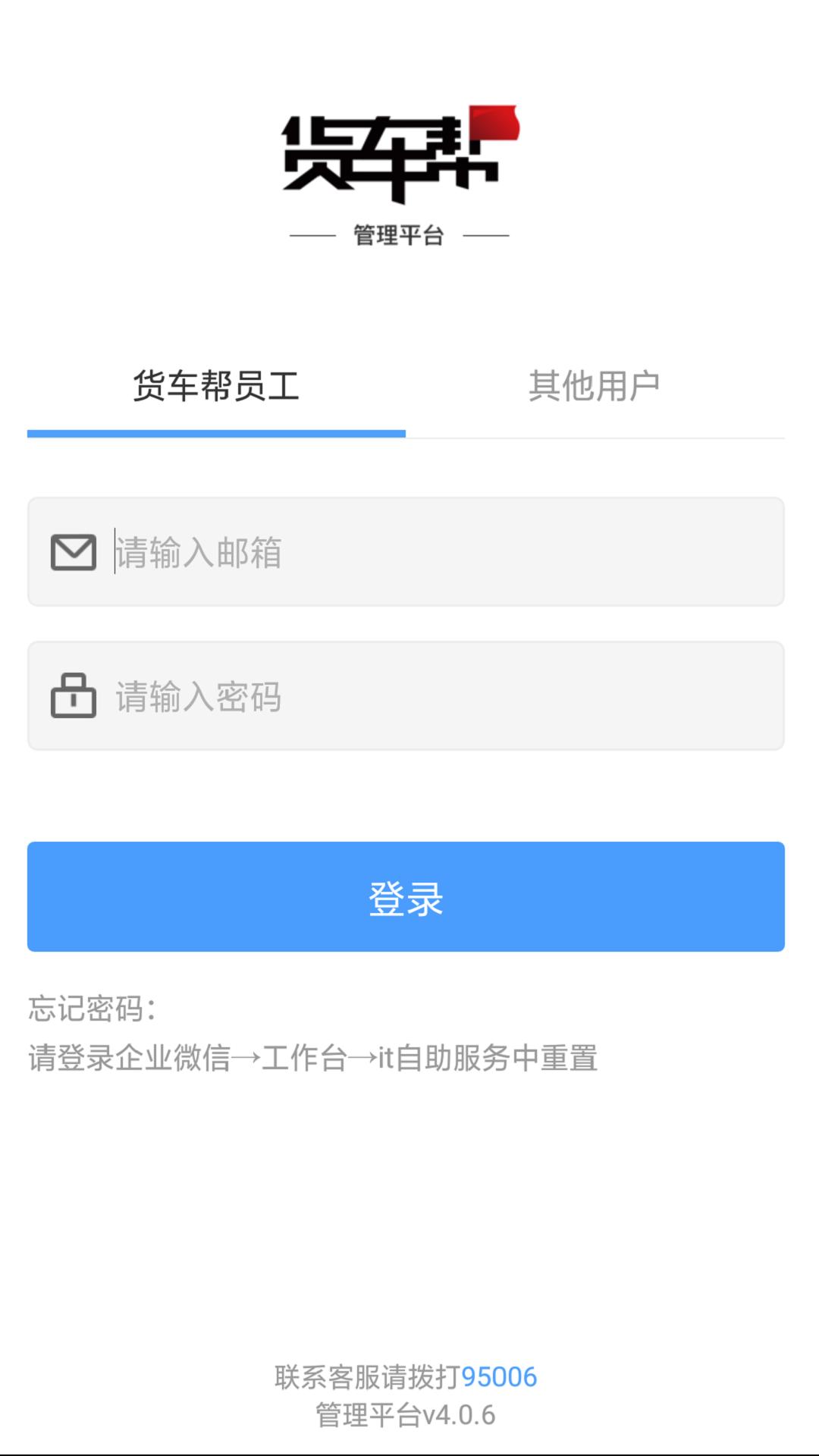
Task: Tap the 请输入密码 password field
Action: (x=406, y=695)
